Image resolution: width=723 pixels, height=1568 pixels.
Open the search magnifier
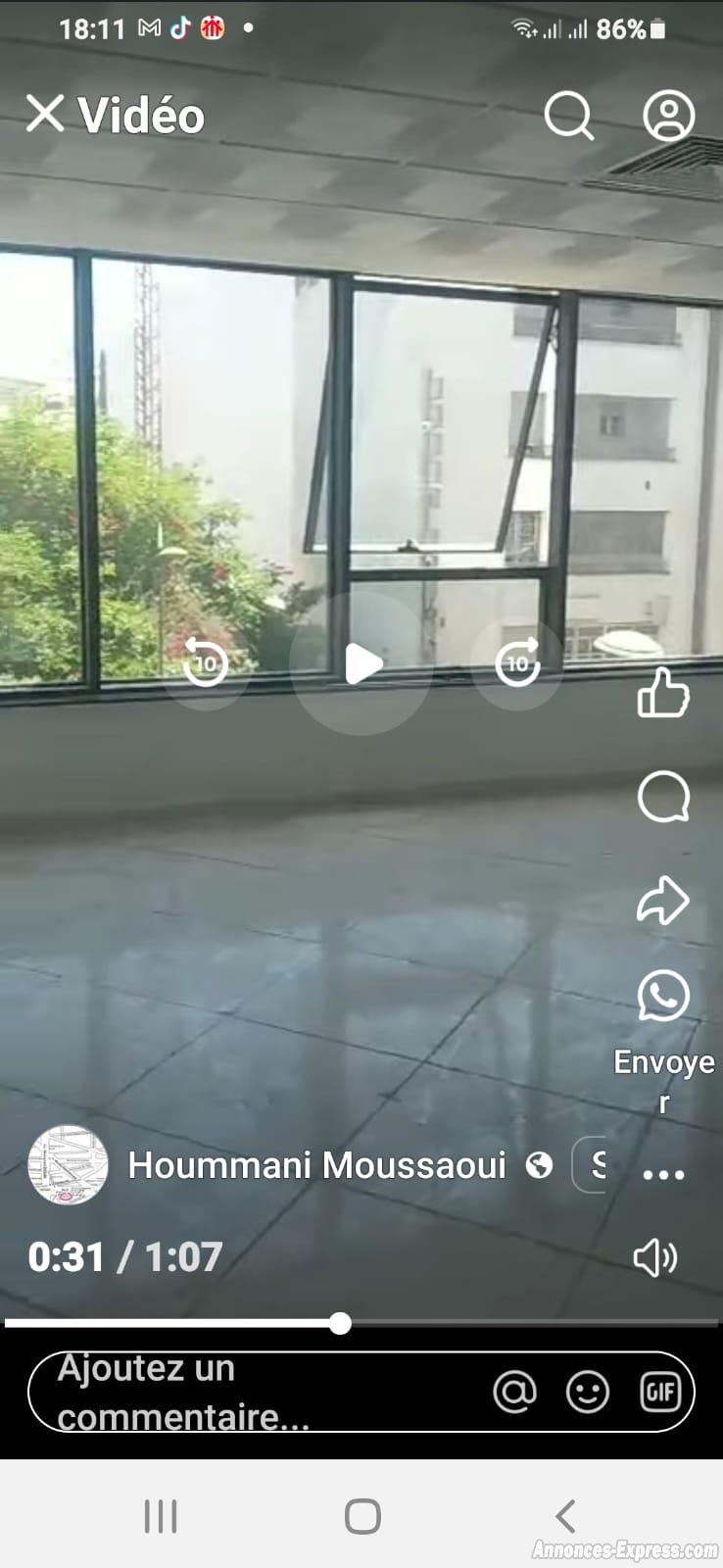(x=568, y=116)
